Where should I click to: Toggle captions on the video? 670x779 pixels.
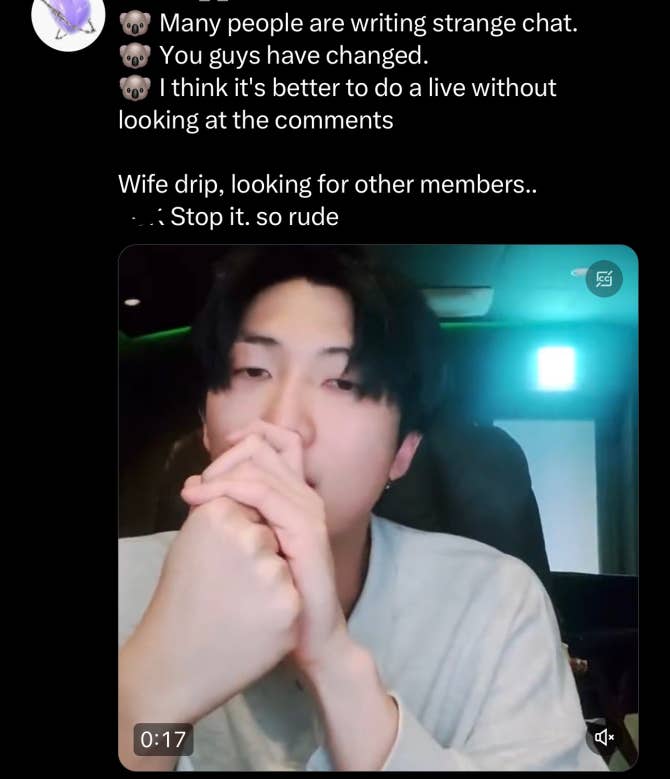pos(604,279)
